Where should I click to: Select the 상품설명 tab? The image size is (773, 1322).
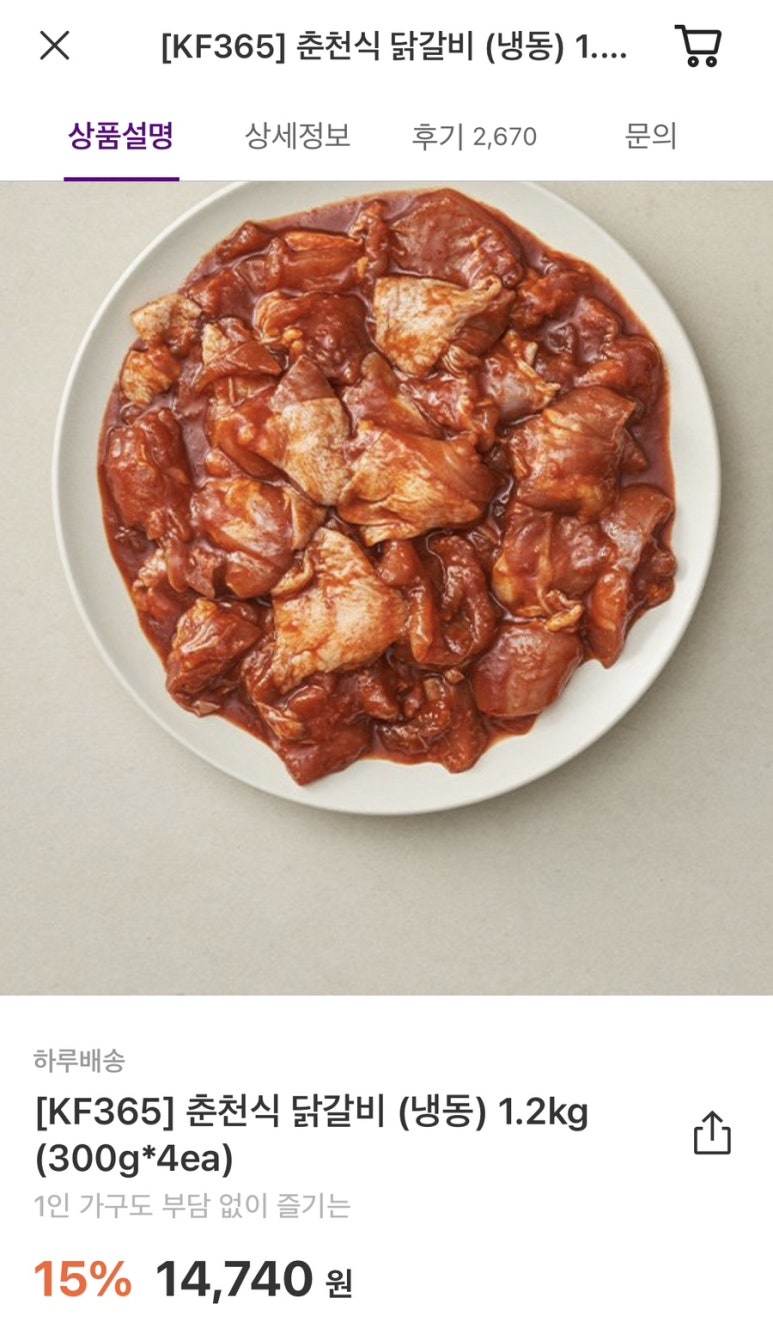tap(121, 137)
